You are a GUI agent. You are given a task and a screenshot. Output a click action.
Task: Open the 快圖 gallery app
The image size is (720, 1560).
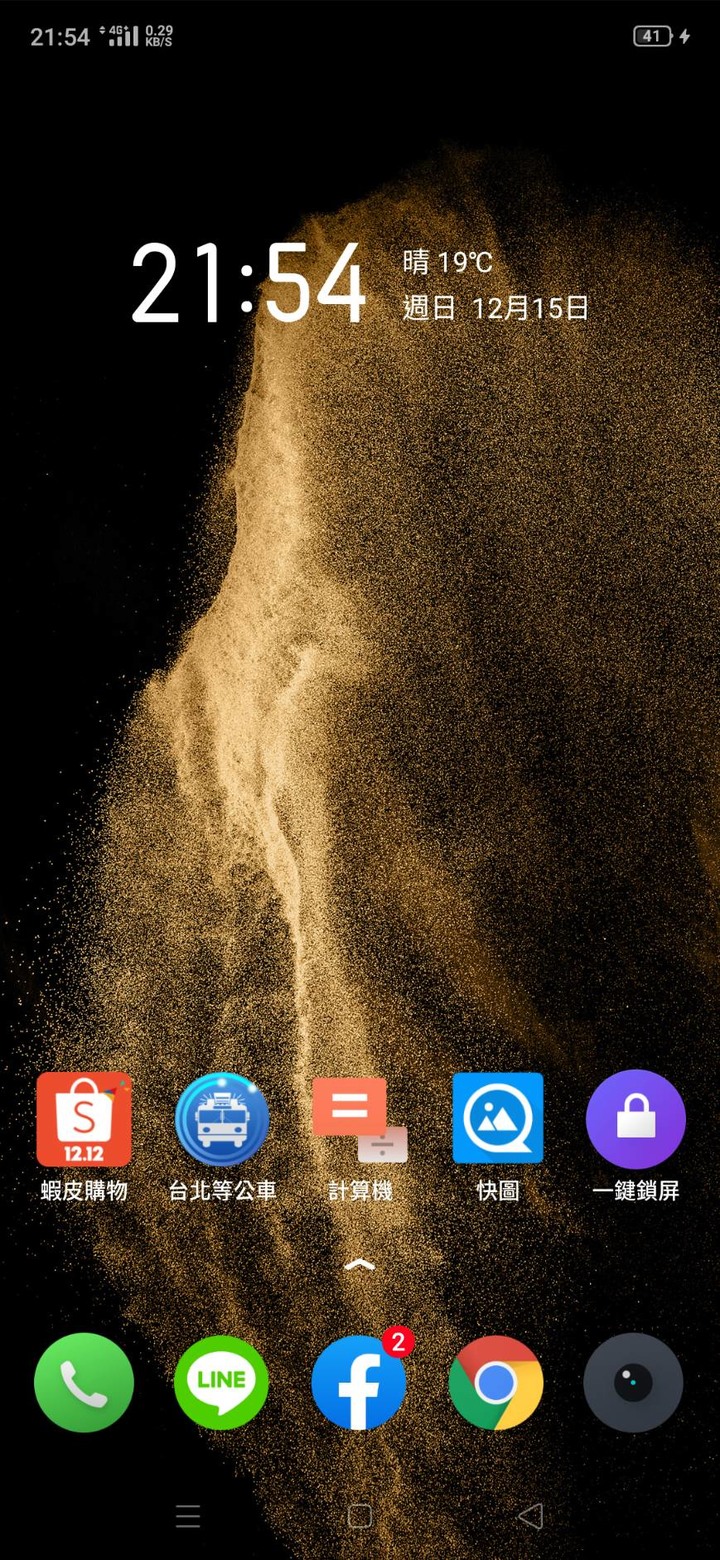click(497, 1119)
